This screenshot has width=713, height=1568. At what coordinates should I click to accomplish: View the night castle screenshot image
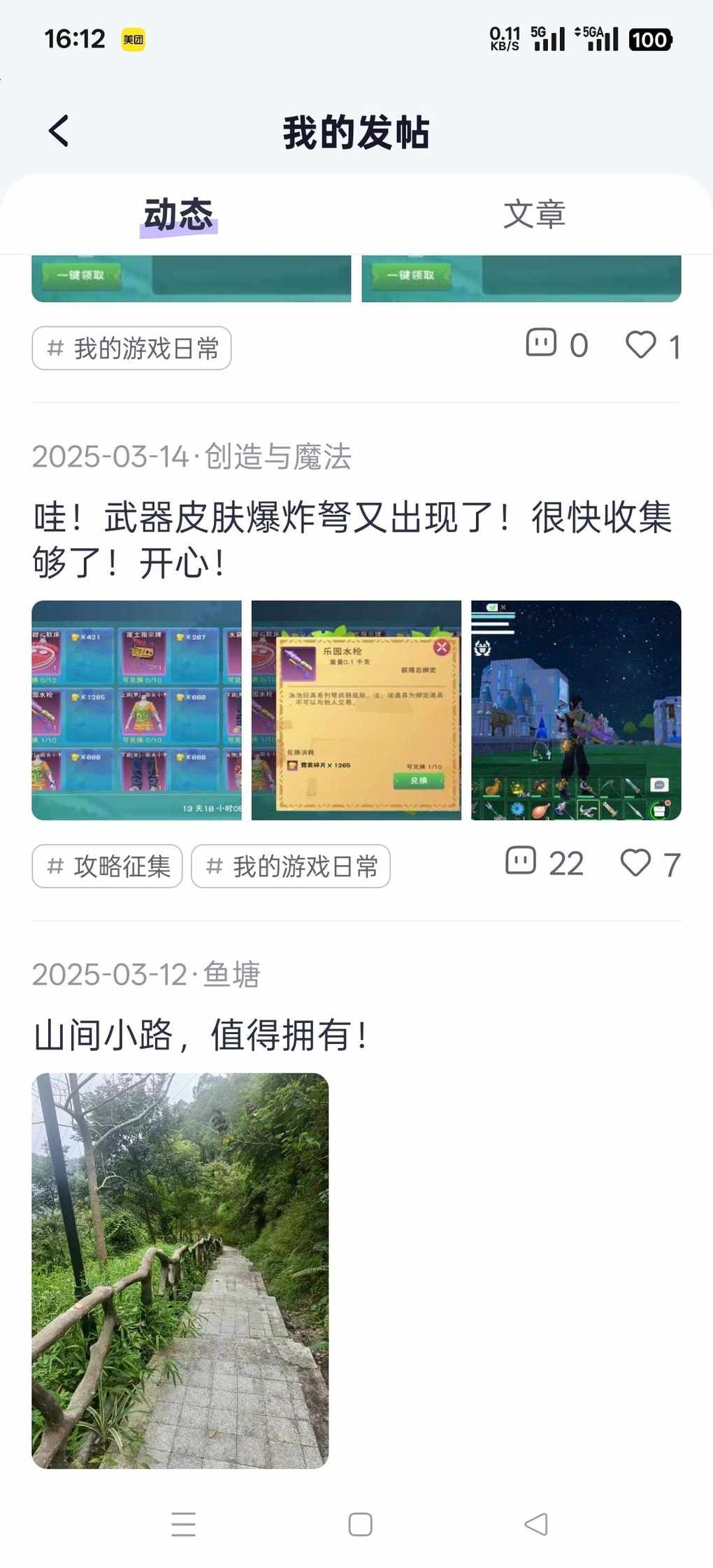click(x=575, y=710)
